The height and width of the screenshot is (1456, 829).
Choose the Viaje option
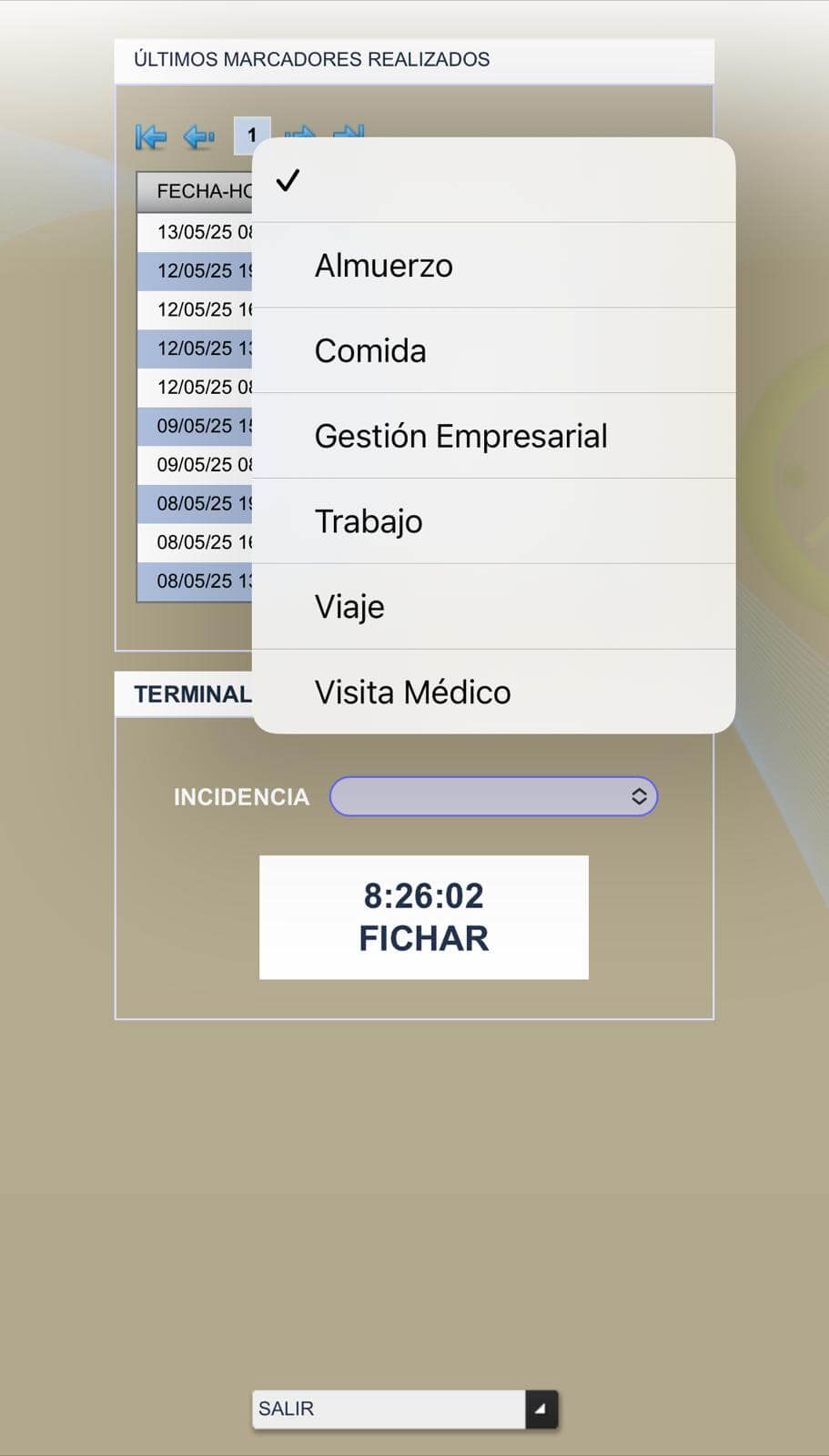[493, 607]
